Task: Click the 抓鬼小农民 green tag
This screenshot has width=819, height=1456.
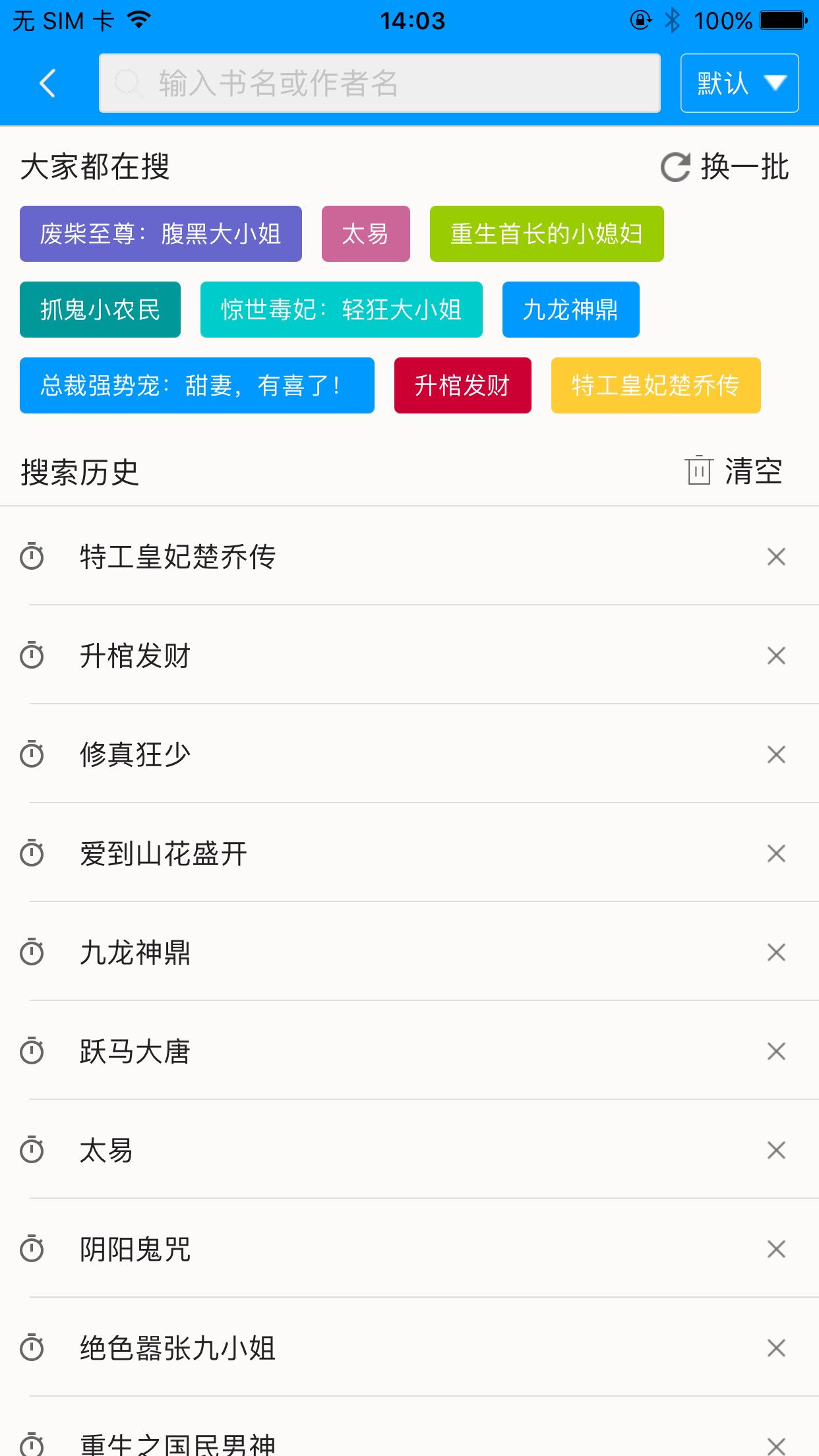Action: click(100, 309)
